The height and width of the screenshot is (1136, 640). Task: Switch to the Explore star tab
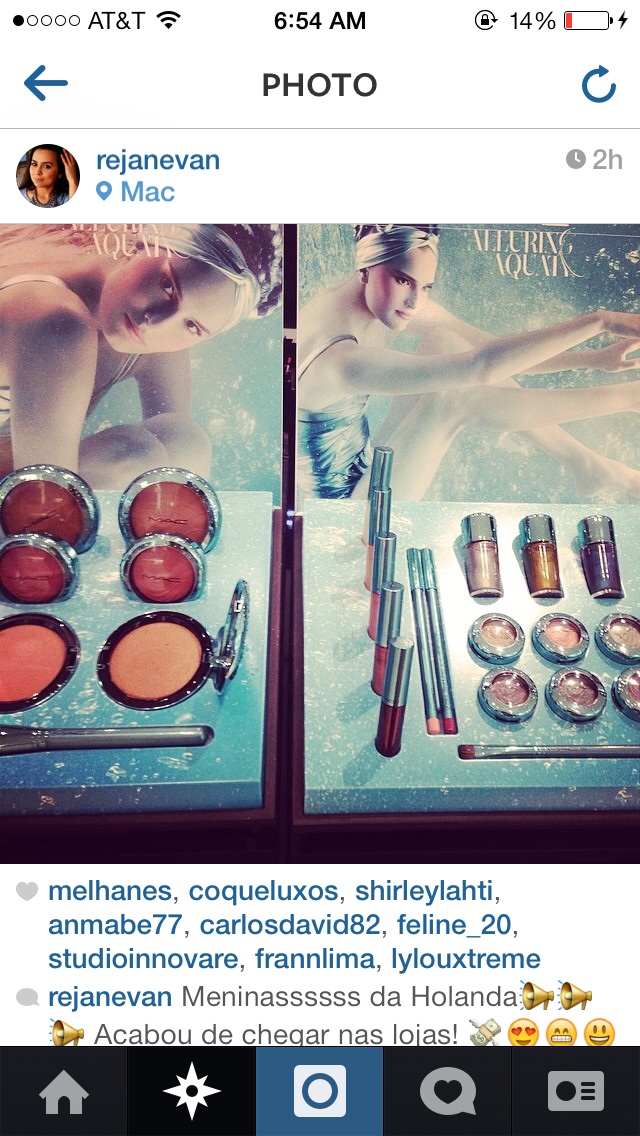(x=191, y=1091)
